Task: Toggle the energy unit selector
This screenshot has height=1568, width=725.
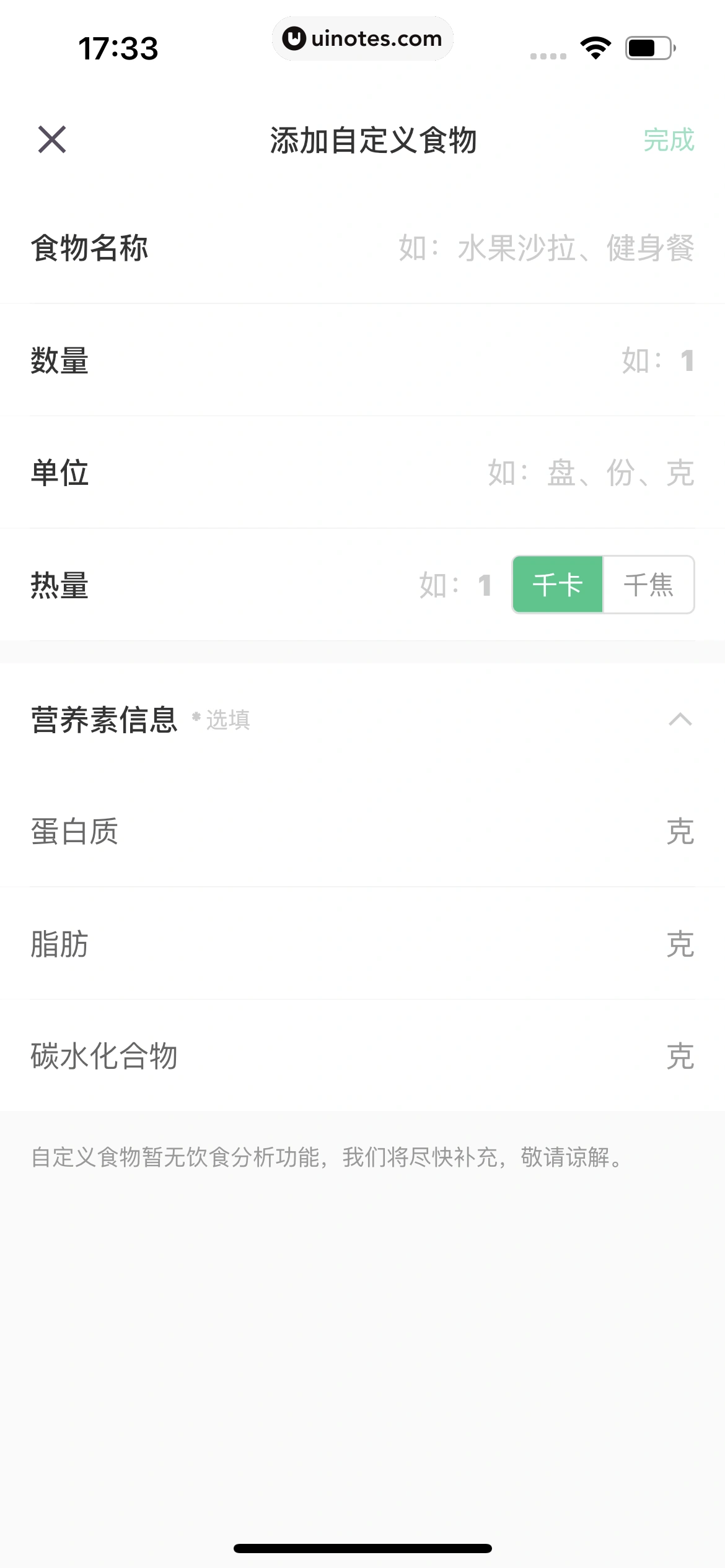Action: (603, 585)
